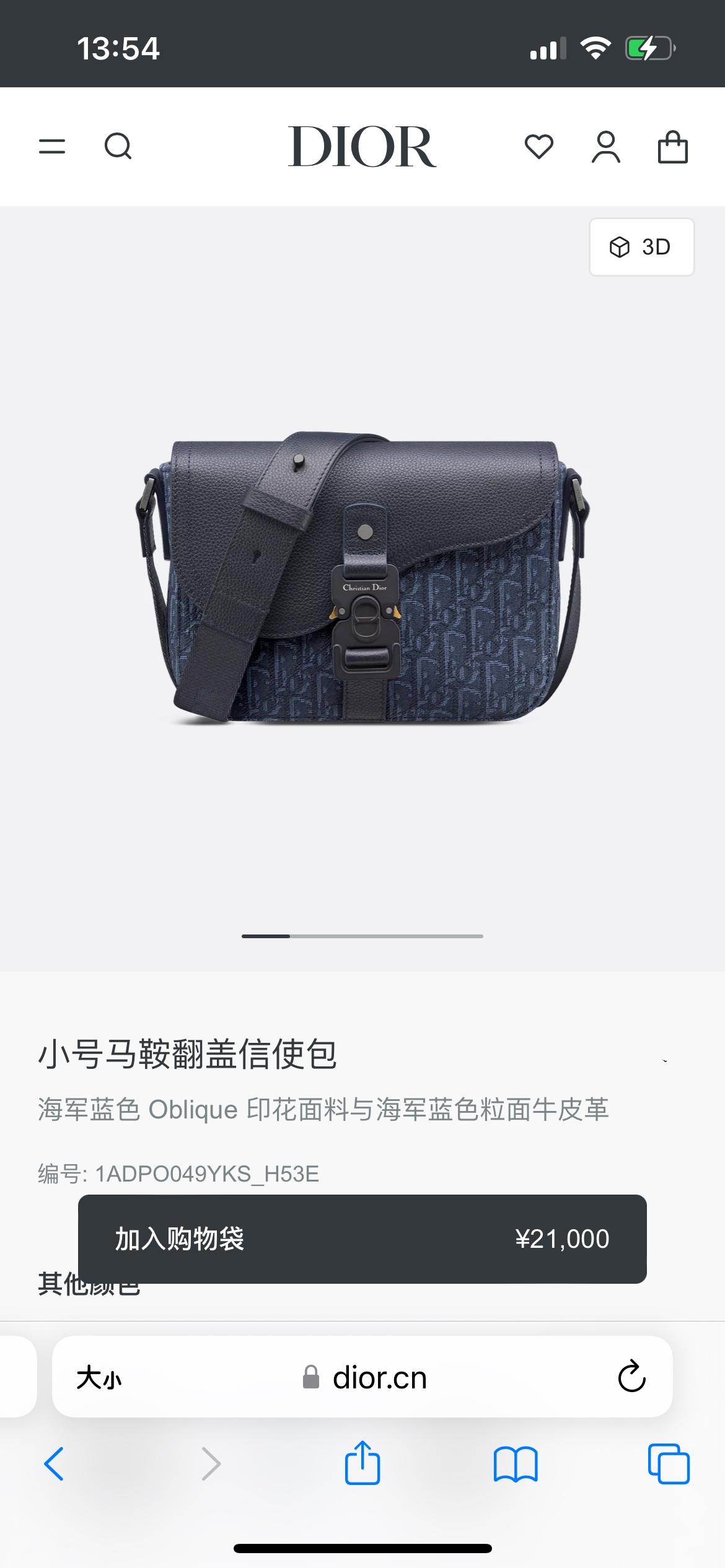Open the search icon
The height and width of the screenshot is (1568, 725).
pos(118,147)
